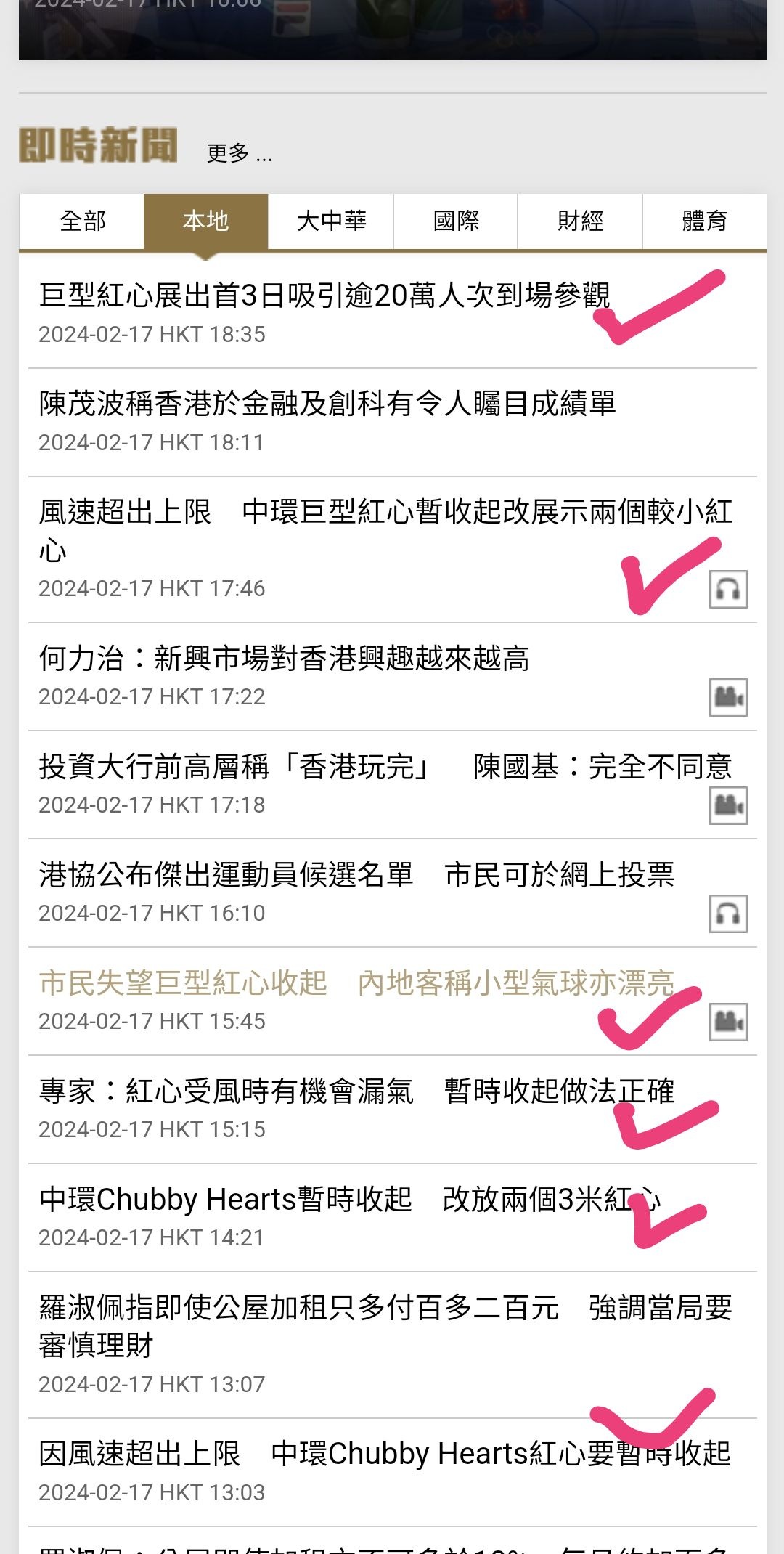This screenshot has width=784, height=1554.
Task: Switch to the 大中華 tab
Action: coord(330,221)
